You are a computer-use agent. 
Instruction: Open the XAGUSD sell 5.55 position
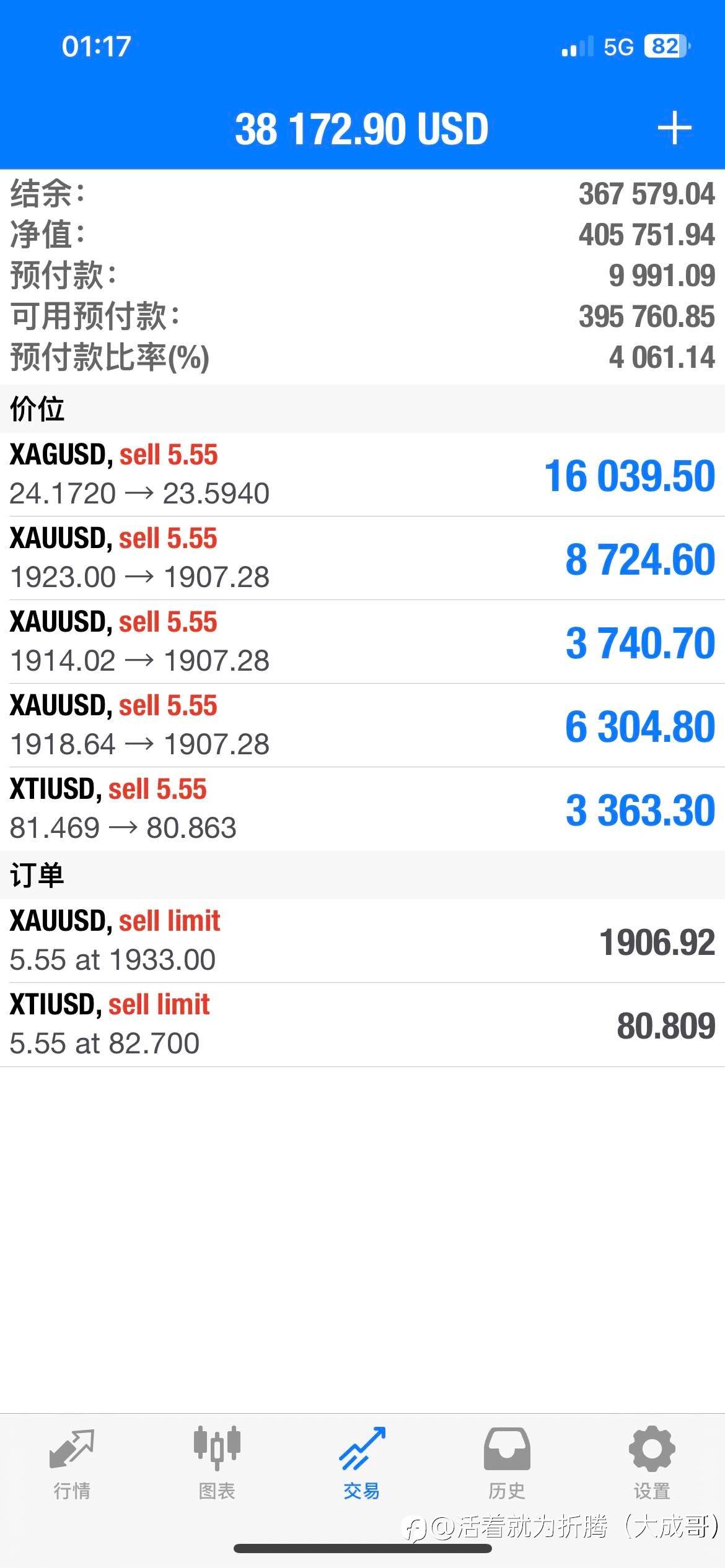tap(362, 474)
